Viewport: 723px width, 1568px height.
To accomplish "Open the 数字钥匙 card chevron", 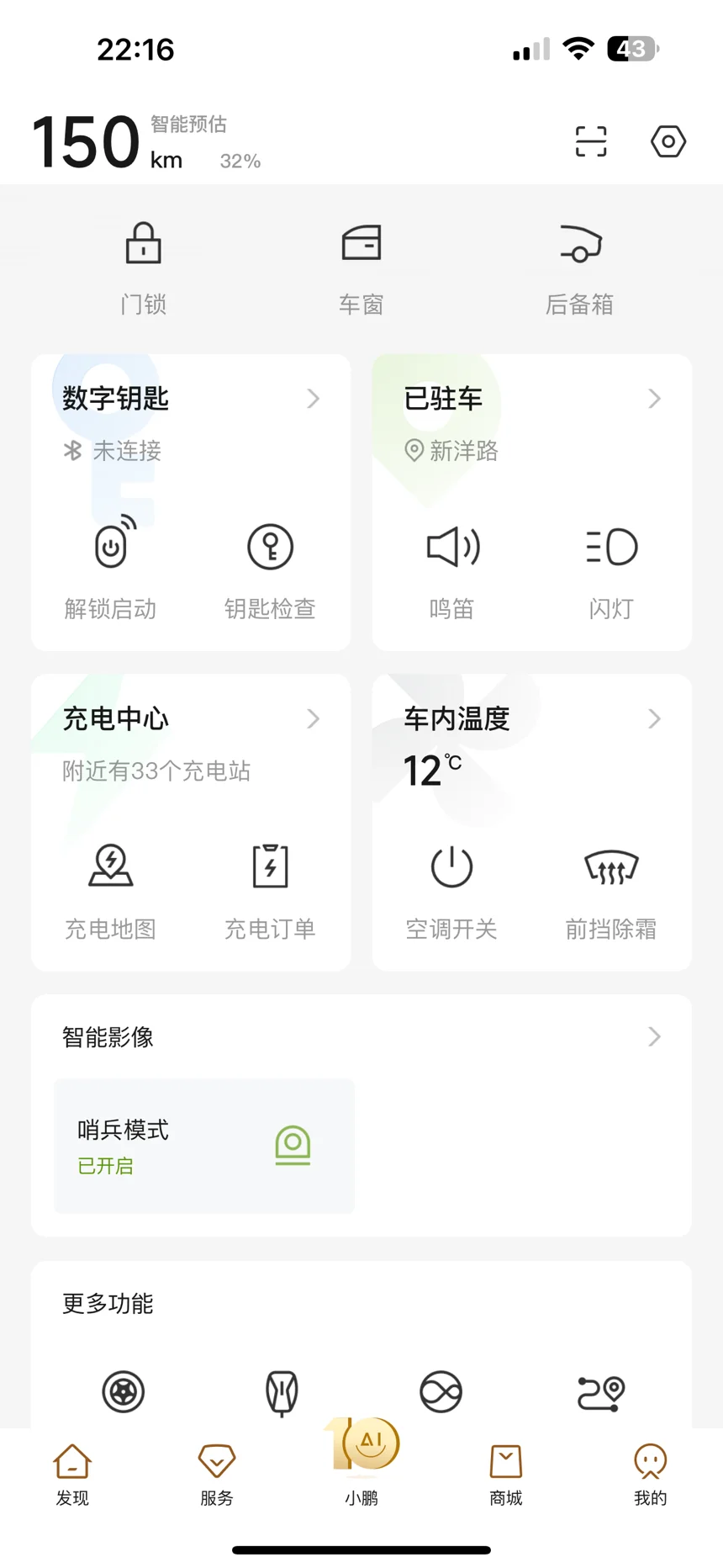I will coord(314,399).
